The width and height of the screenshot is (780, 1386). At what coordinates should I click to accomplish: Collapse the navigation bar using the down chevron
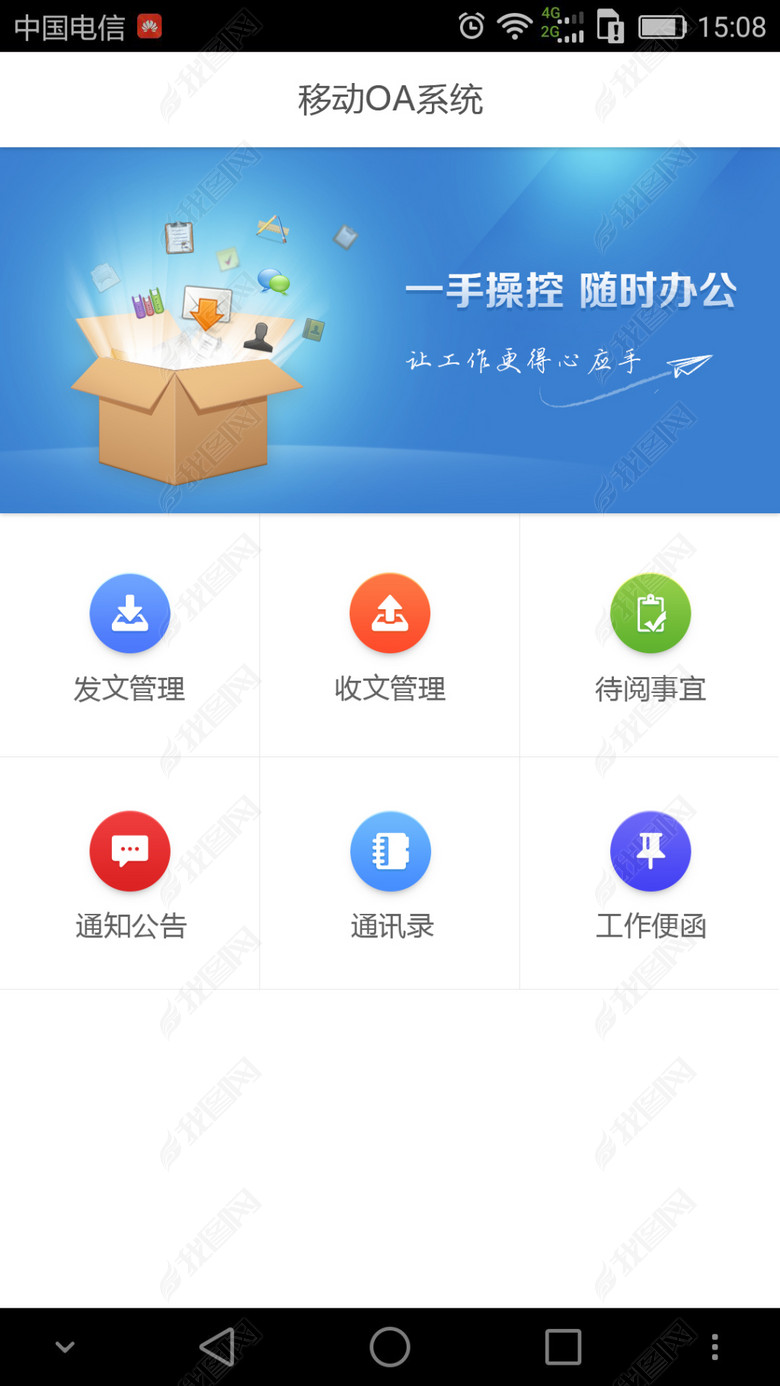click(x=64, y=1346)
